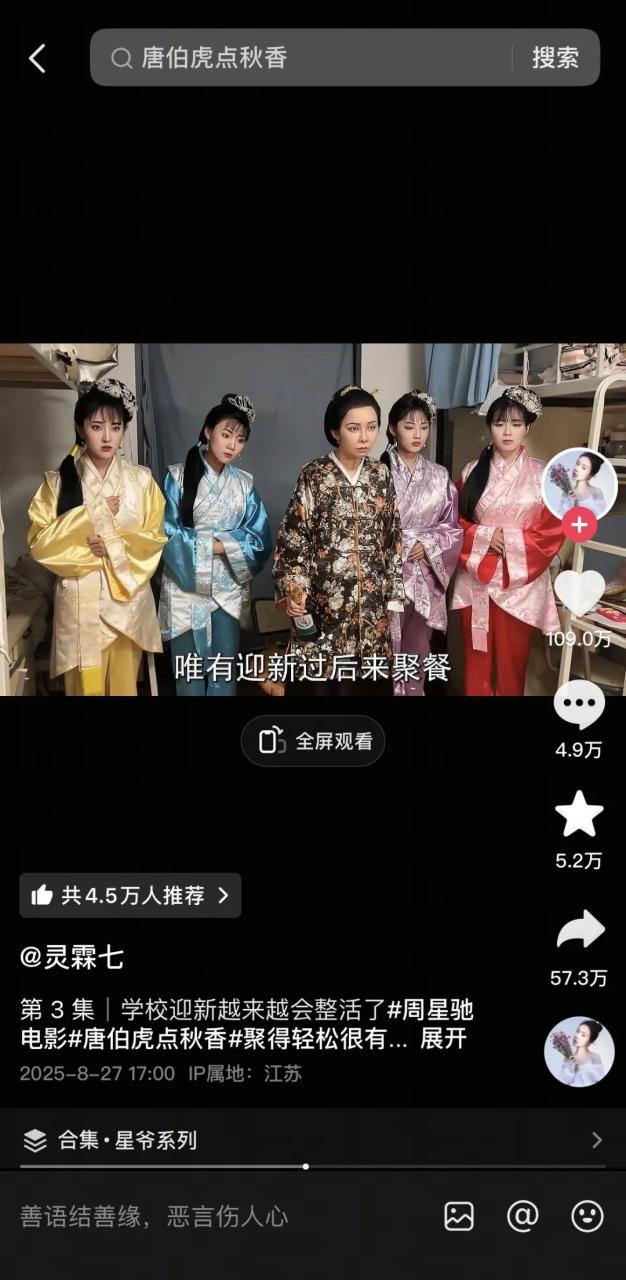Open the emoji picker icon

pos(587,1216)
